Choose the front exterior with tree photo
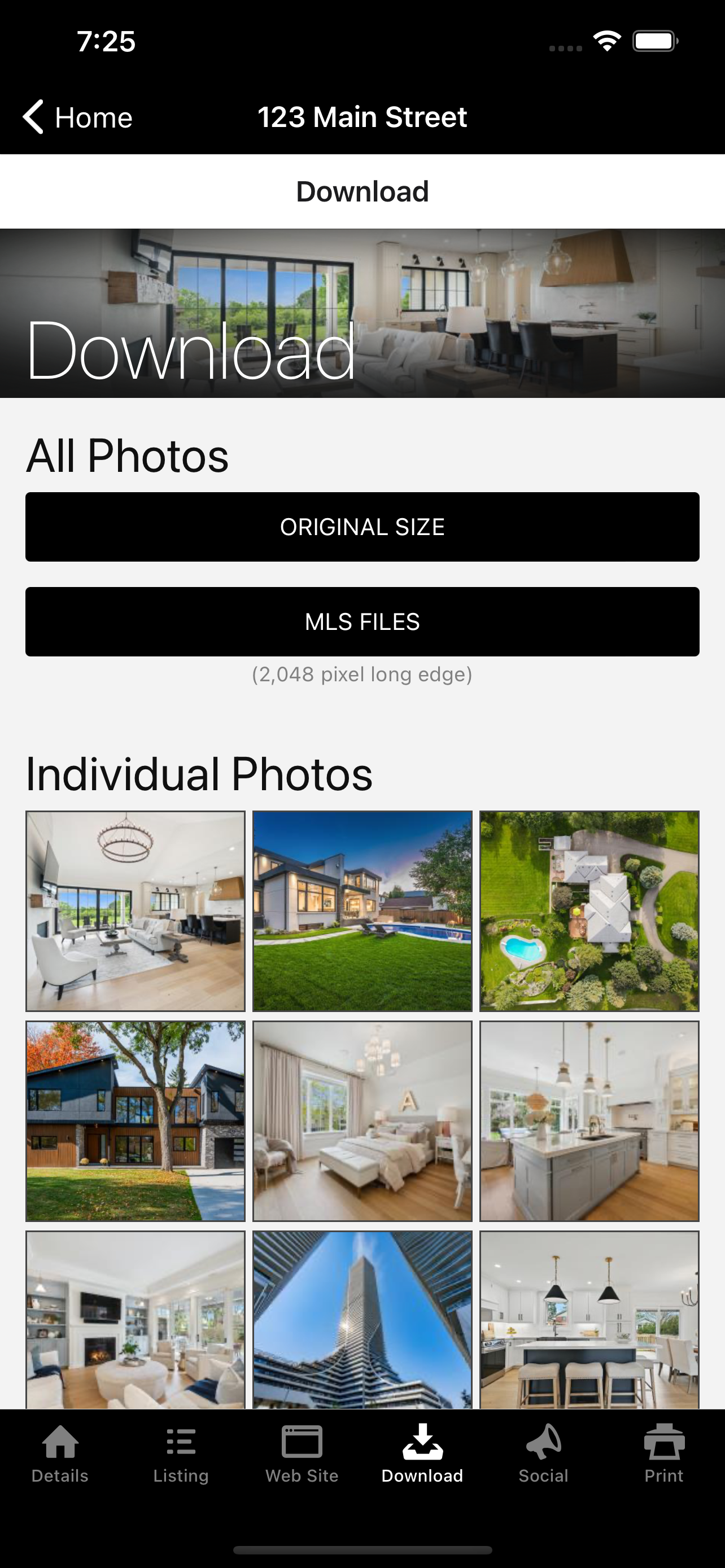This screenshot has height=1568, width=725. tap(135, 1121)
